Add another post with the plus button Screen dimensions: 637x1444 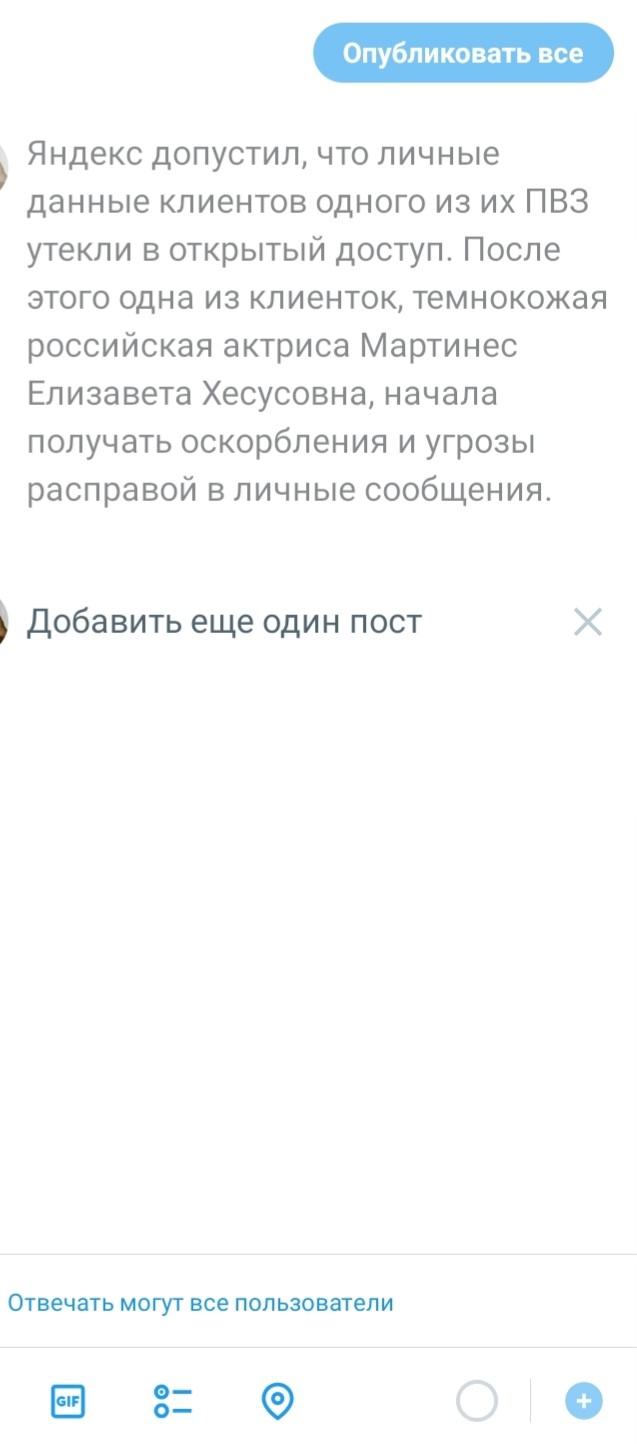pos(584,1401)
